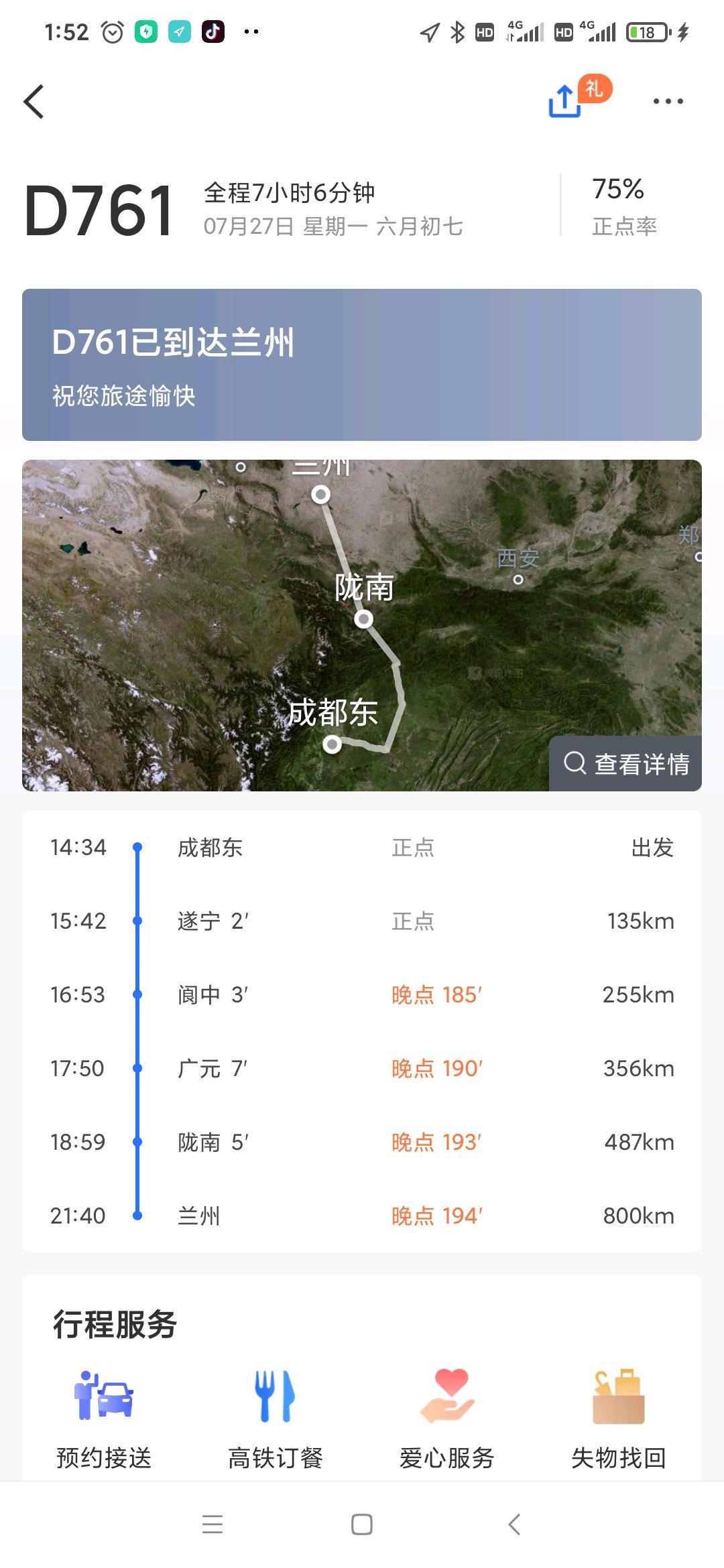The width and height of the screenshot is (724, 1568).
Task: Share this D761 train trip
Action: point(565,101)
